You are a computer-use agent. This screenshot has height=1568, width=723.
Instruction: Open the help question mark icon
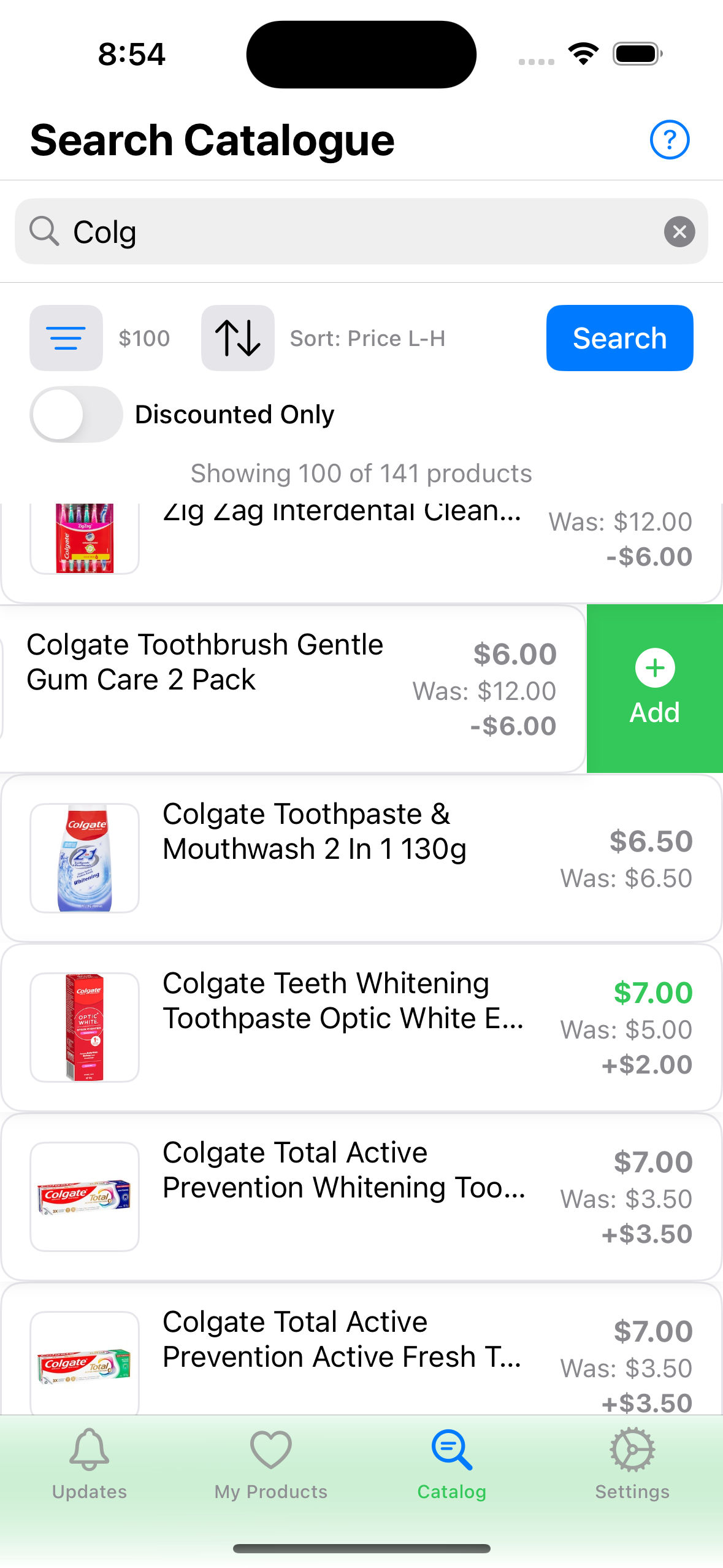(670, 140)
